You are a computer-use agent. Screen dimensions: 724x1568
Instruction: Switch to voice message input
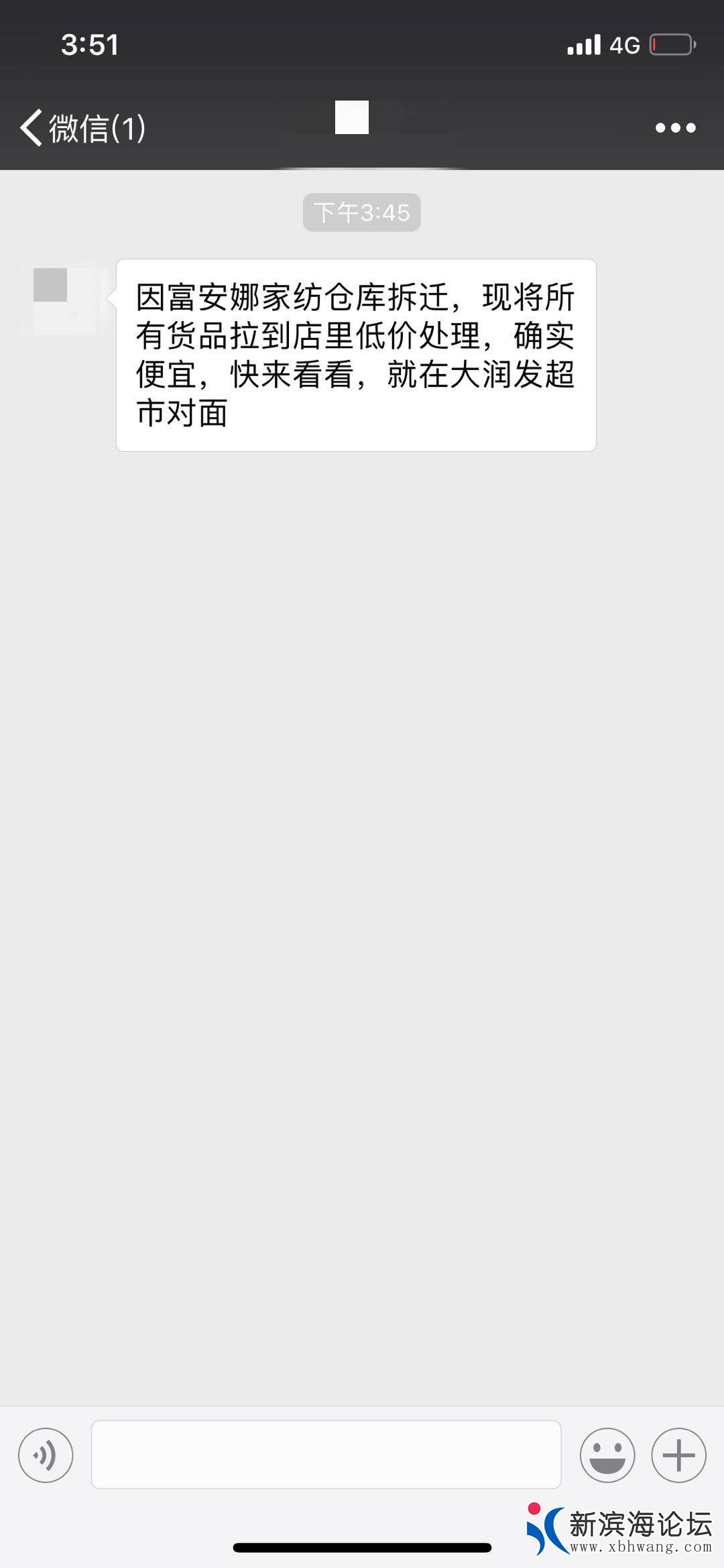point(46,1455)
